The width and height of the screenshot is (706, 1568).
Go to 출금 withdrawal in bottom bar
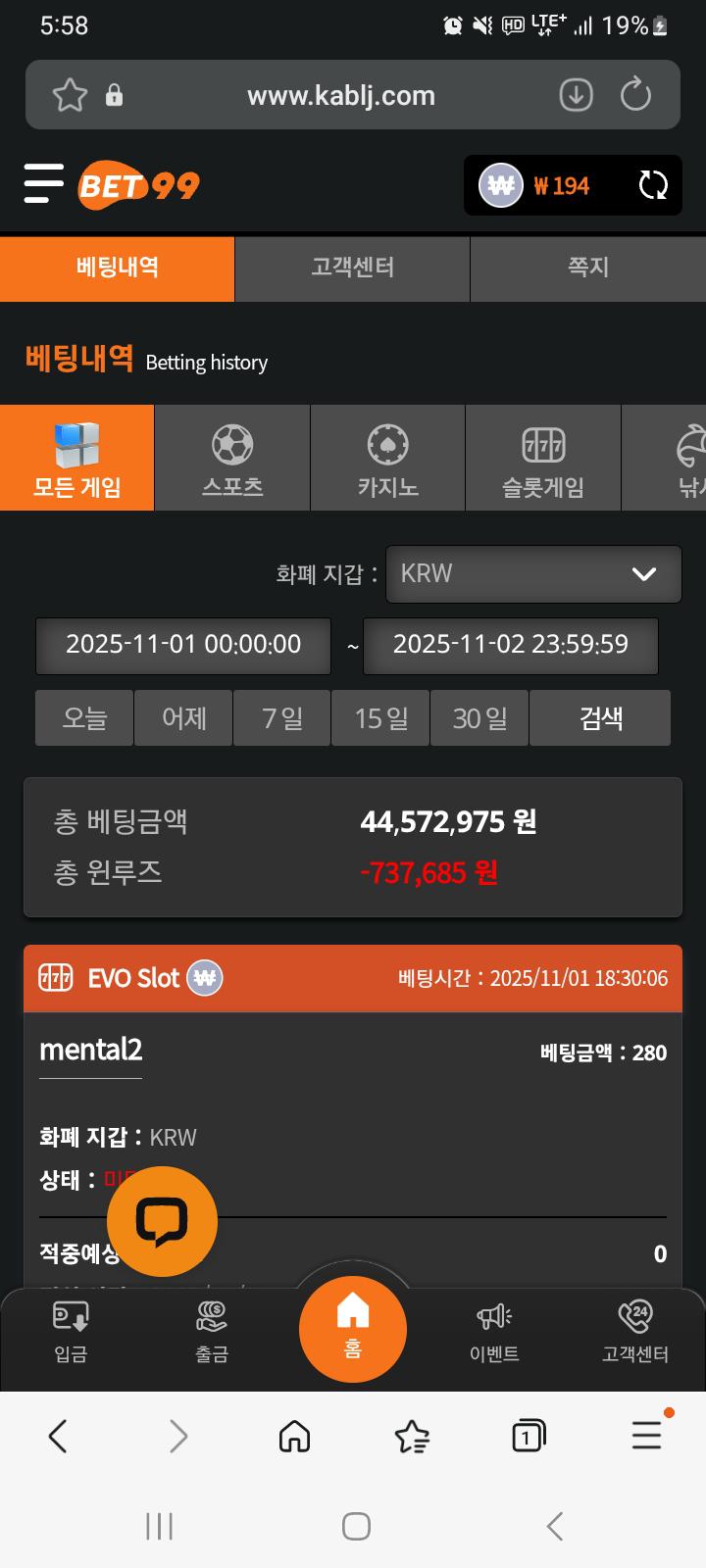(212, 1331)
